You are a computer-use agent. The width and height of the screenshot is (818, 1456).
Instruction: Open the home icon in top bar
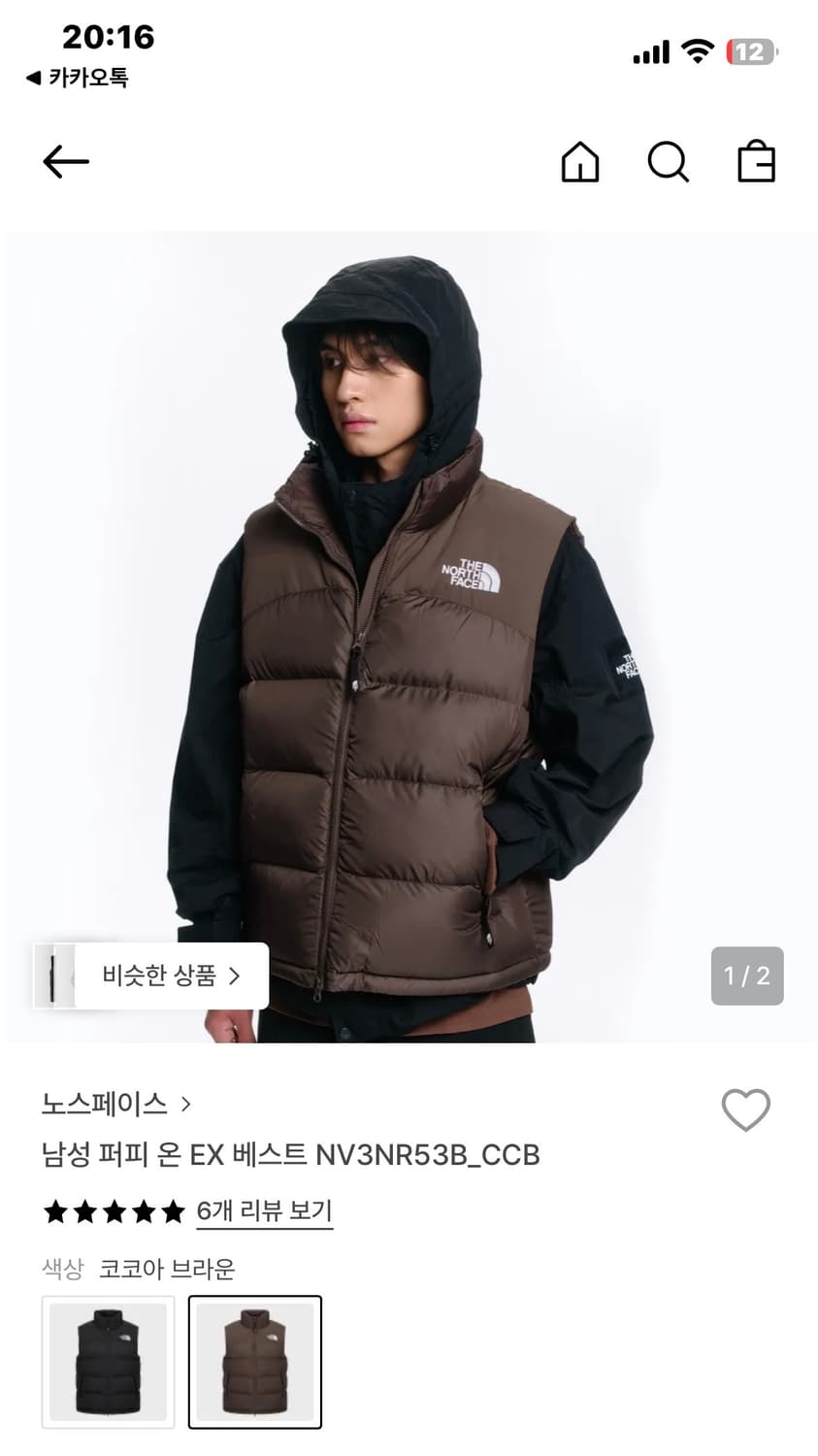[x=580, y=163]
